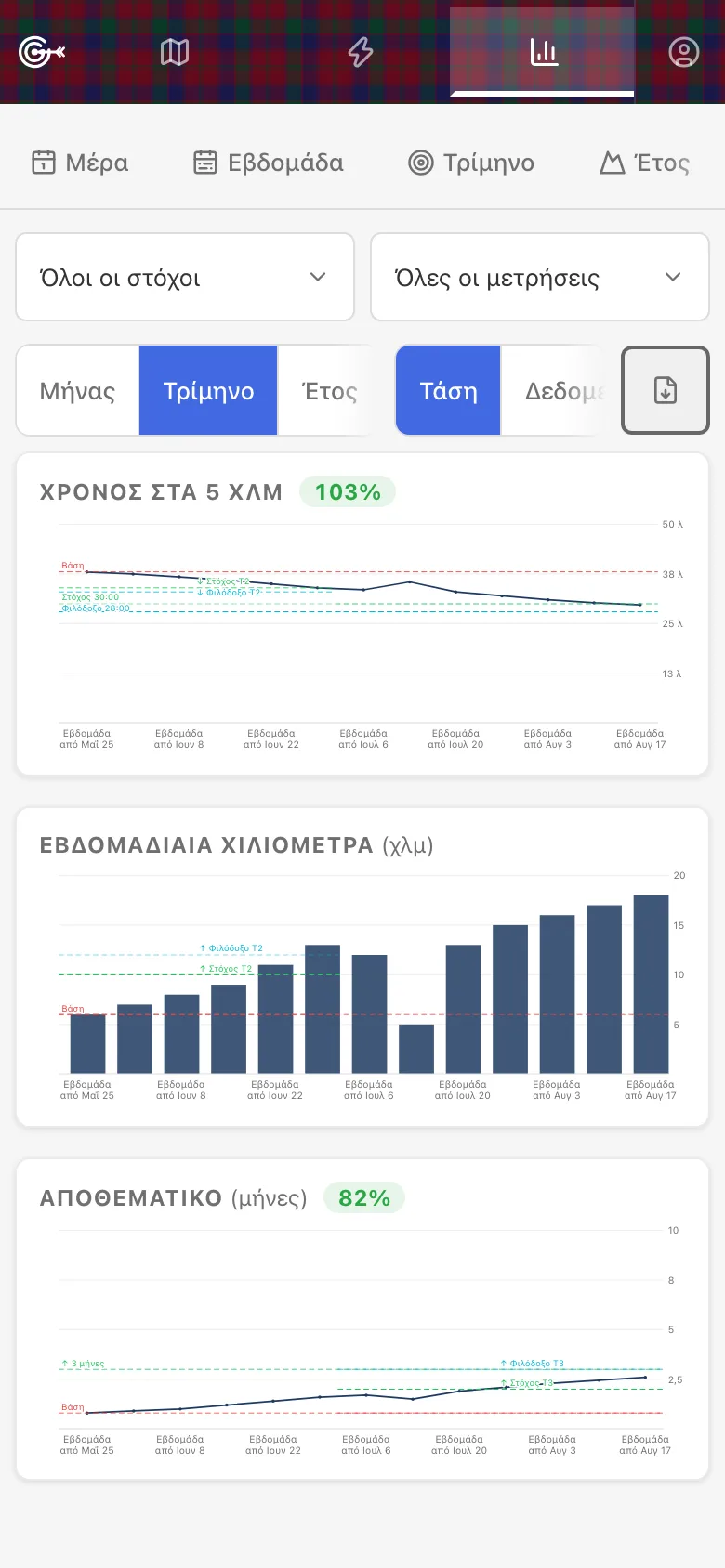Tap the target logo icon in header
Image resolution: width=725 pixels, height=1568 pixels.
[41, 52]
